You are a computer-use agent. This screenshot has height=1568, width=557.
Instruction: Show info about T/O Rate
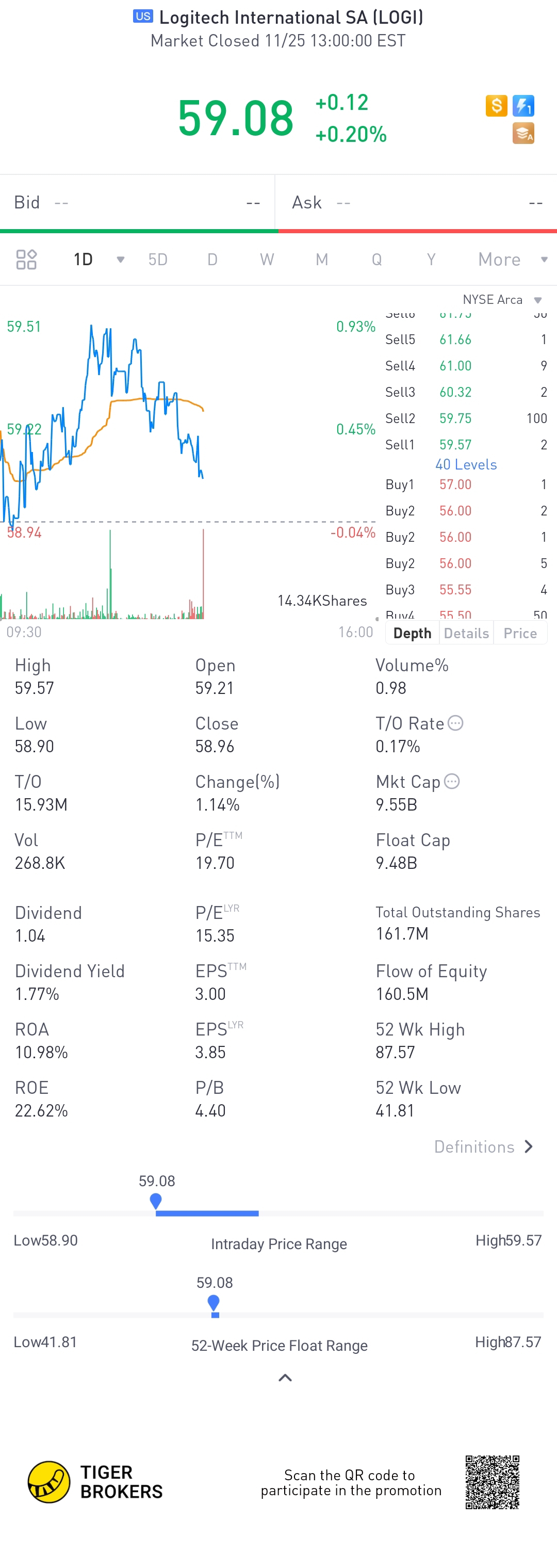455,723
